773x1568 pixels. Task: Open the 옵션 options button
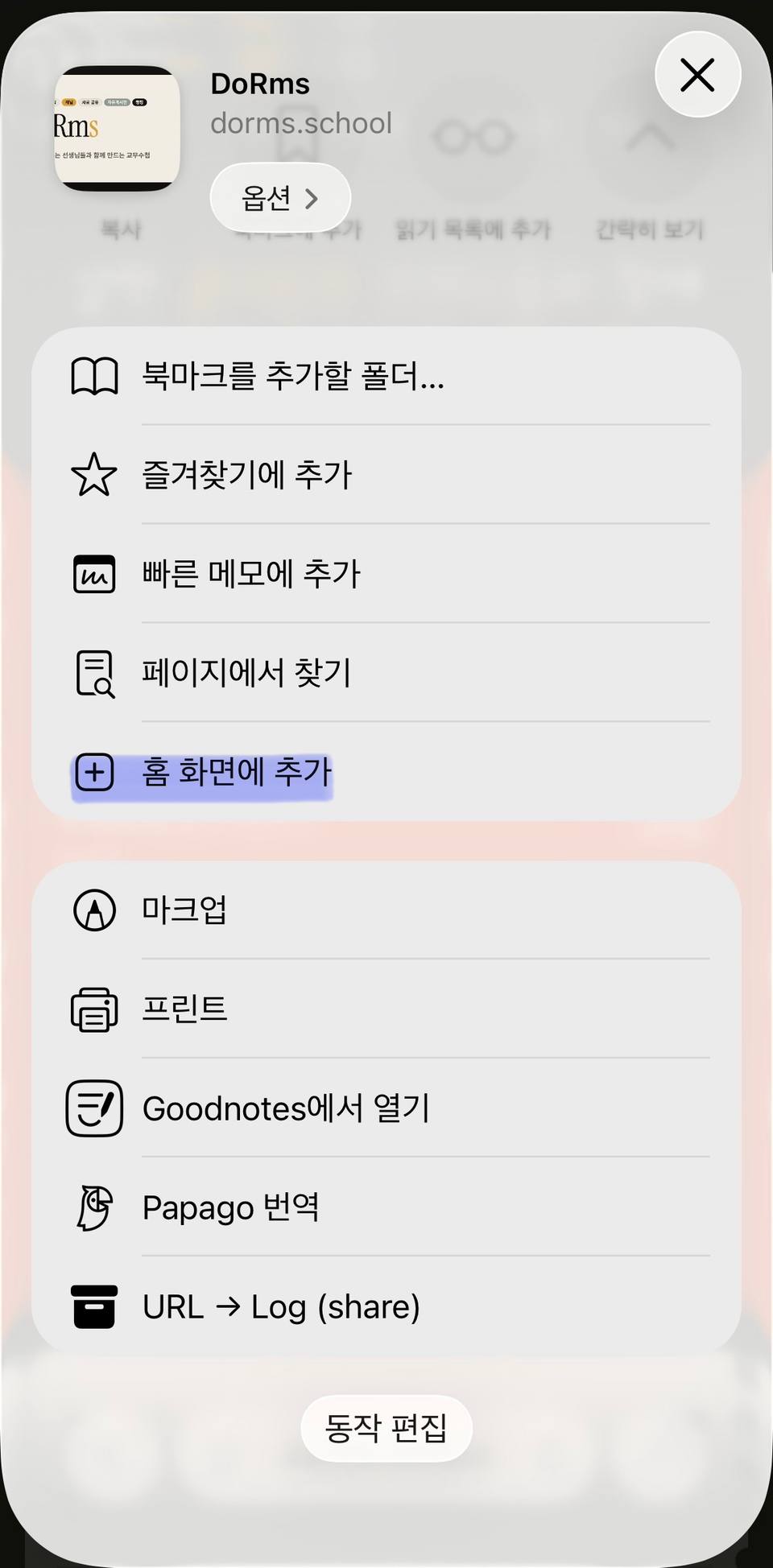280,198
